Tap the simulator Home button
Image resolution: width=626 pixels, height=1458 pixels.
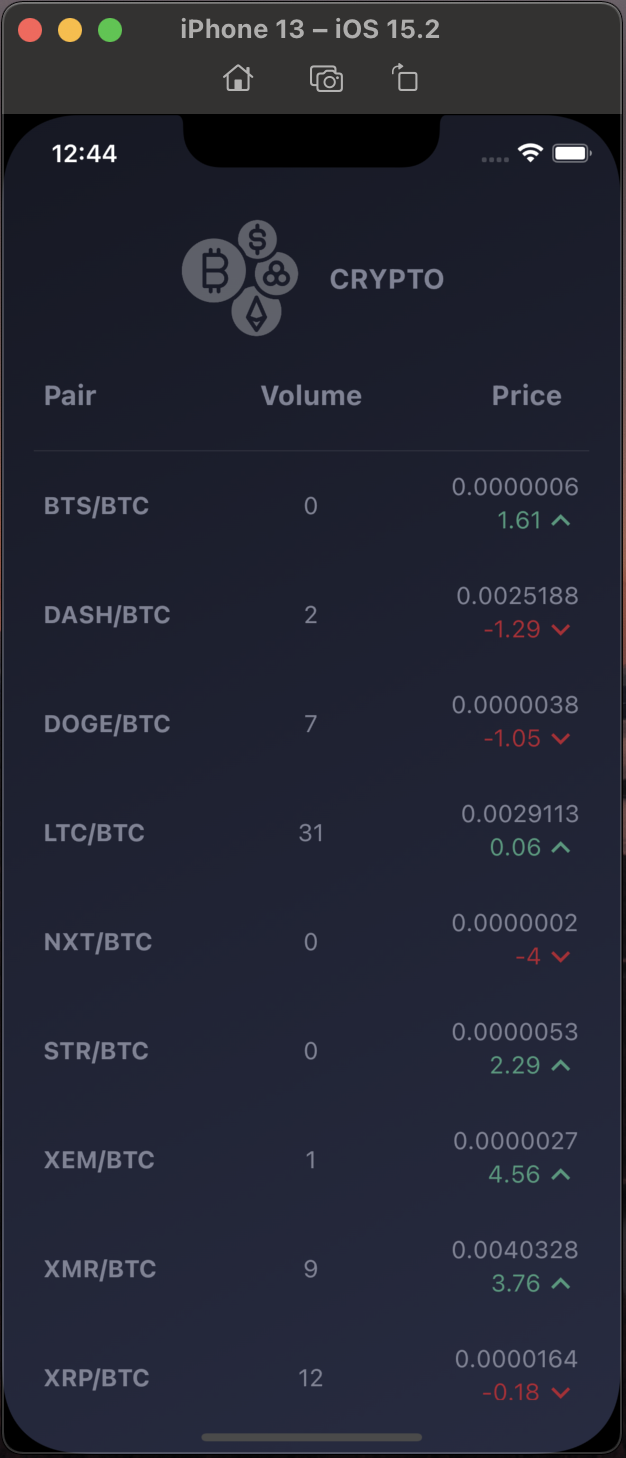238,78
